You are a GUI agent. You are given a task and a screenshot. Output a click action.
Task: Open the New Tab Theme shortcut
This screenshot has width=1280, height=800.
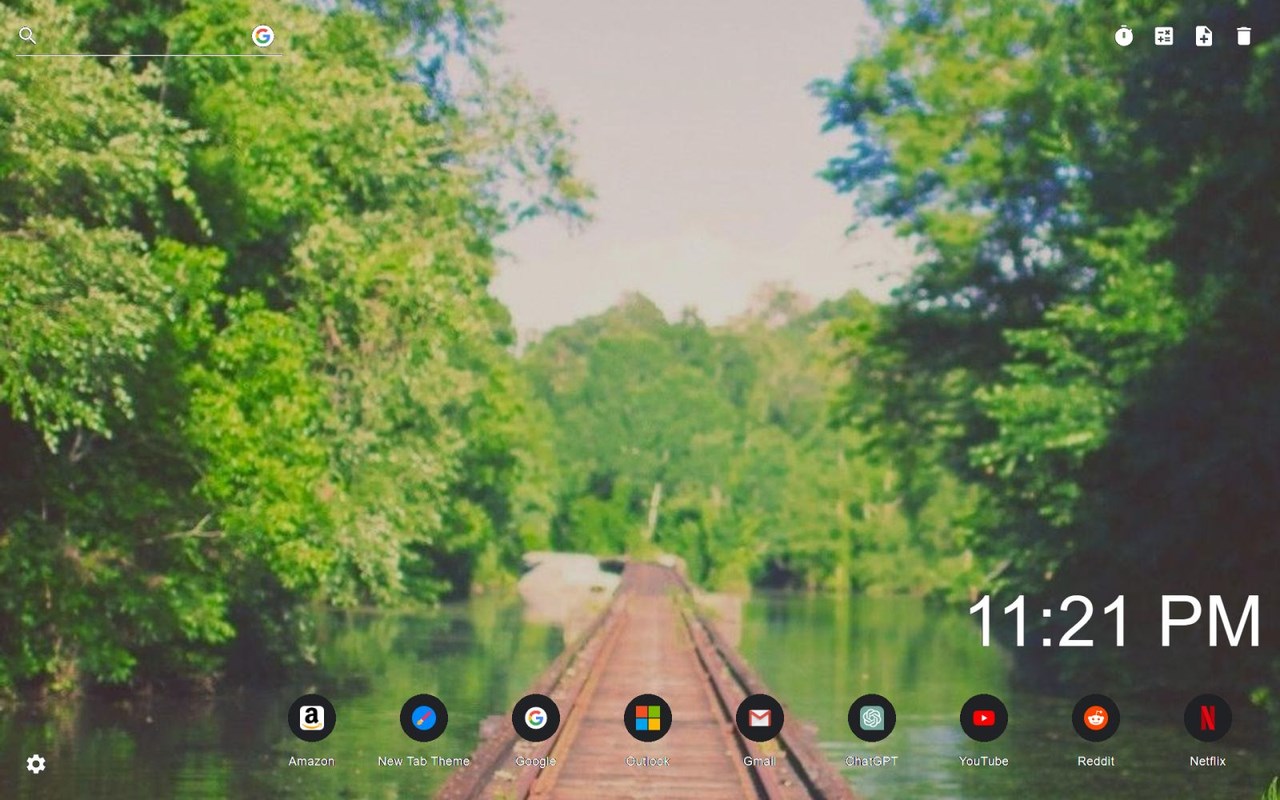coord(424,719)
